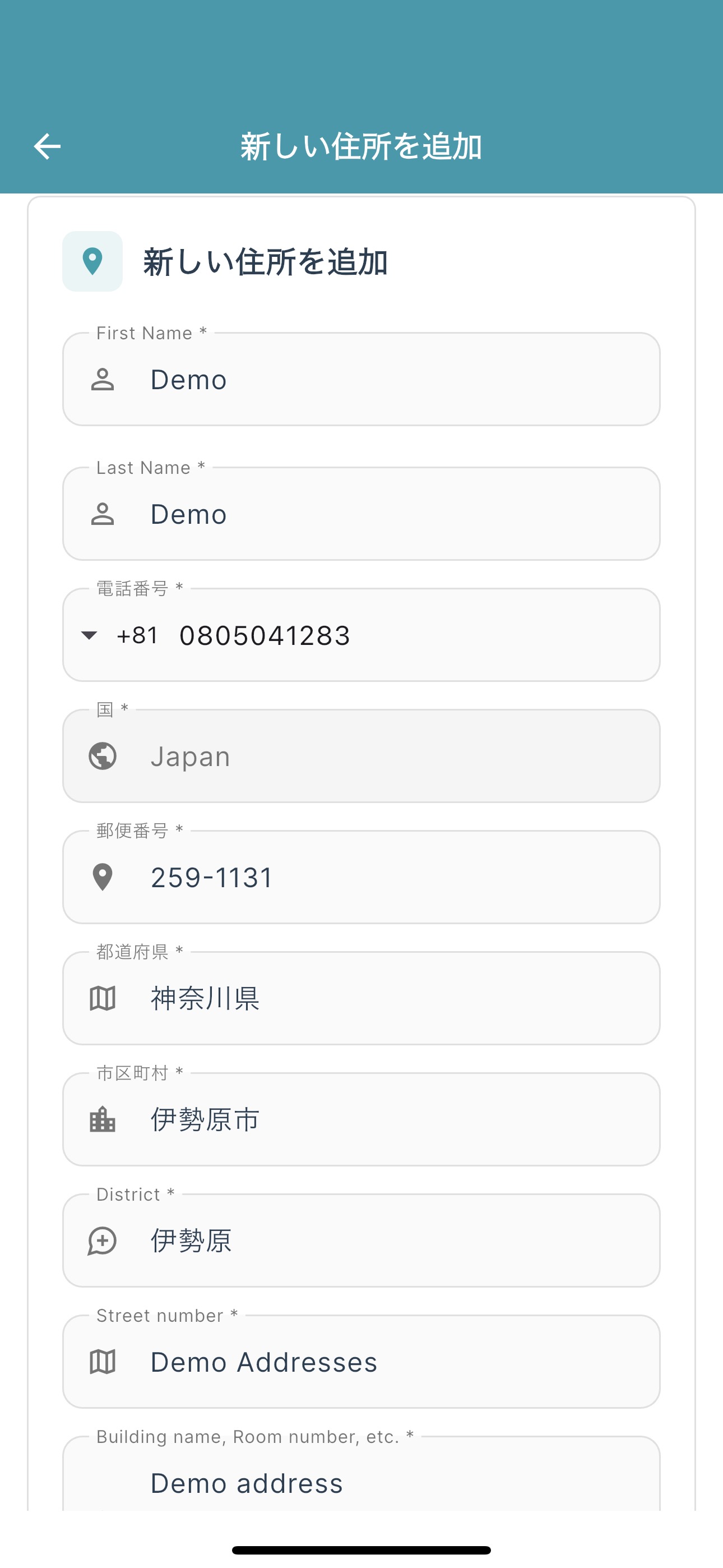Change the postal code 259-1131
This screenshot has width=723, height=1568.
tap(390, 878)
